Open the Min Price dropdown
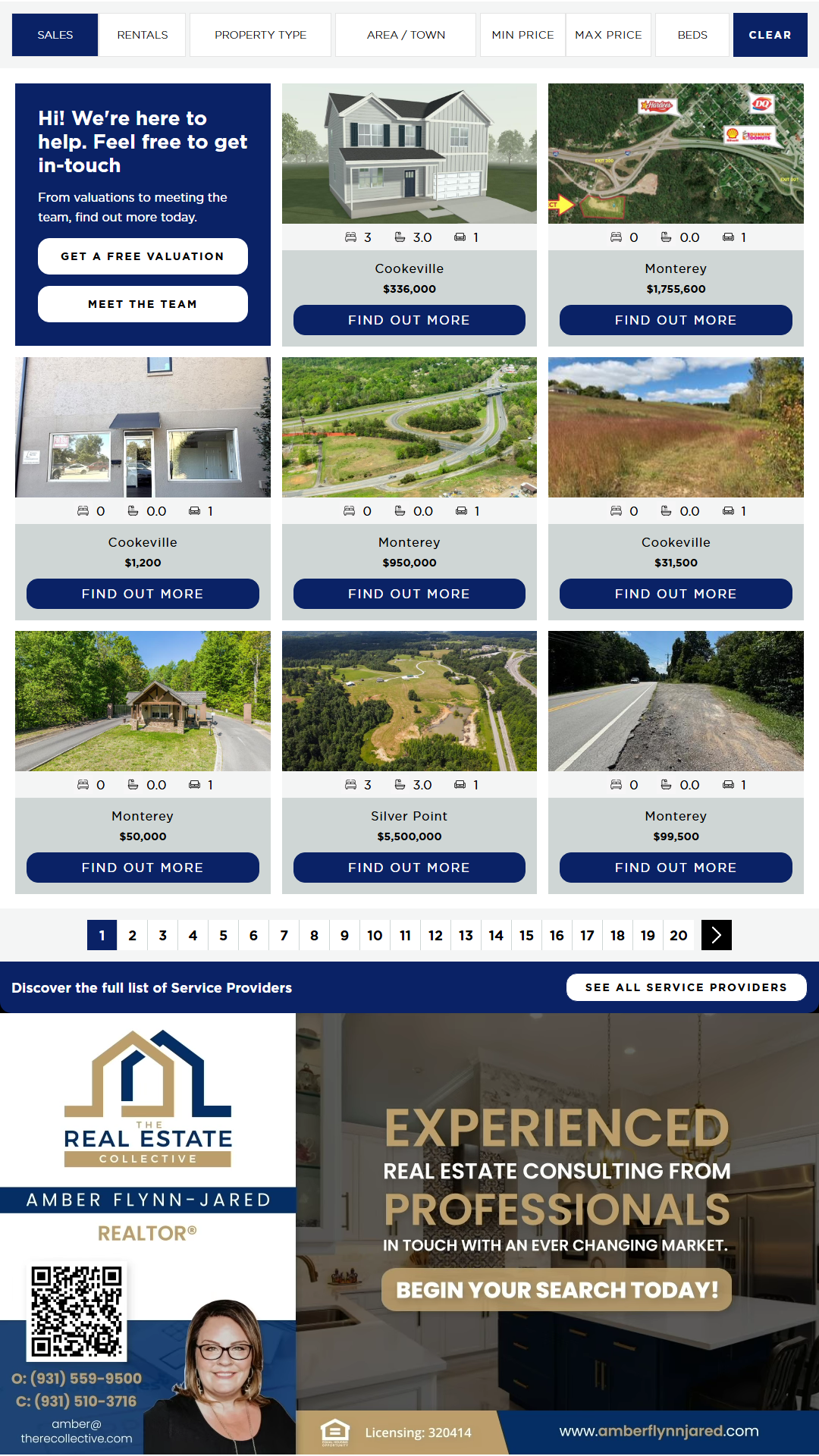The width and height of the screenshot is (819, 1456). tap(522, 35)
